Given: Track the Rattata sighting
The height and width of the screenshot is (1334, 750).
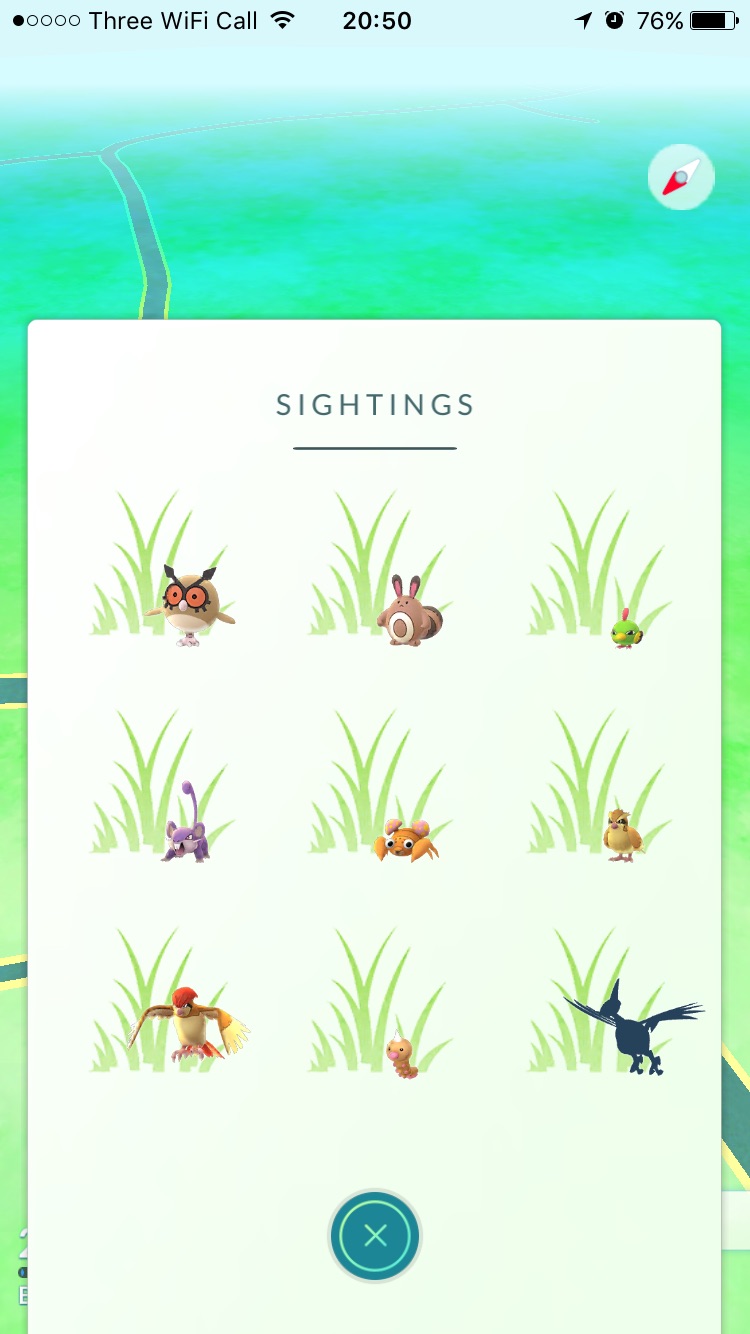Looking at the screenshot, I should pos(186,826).
